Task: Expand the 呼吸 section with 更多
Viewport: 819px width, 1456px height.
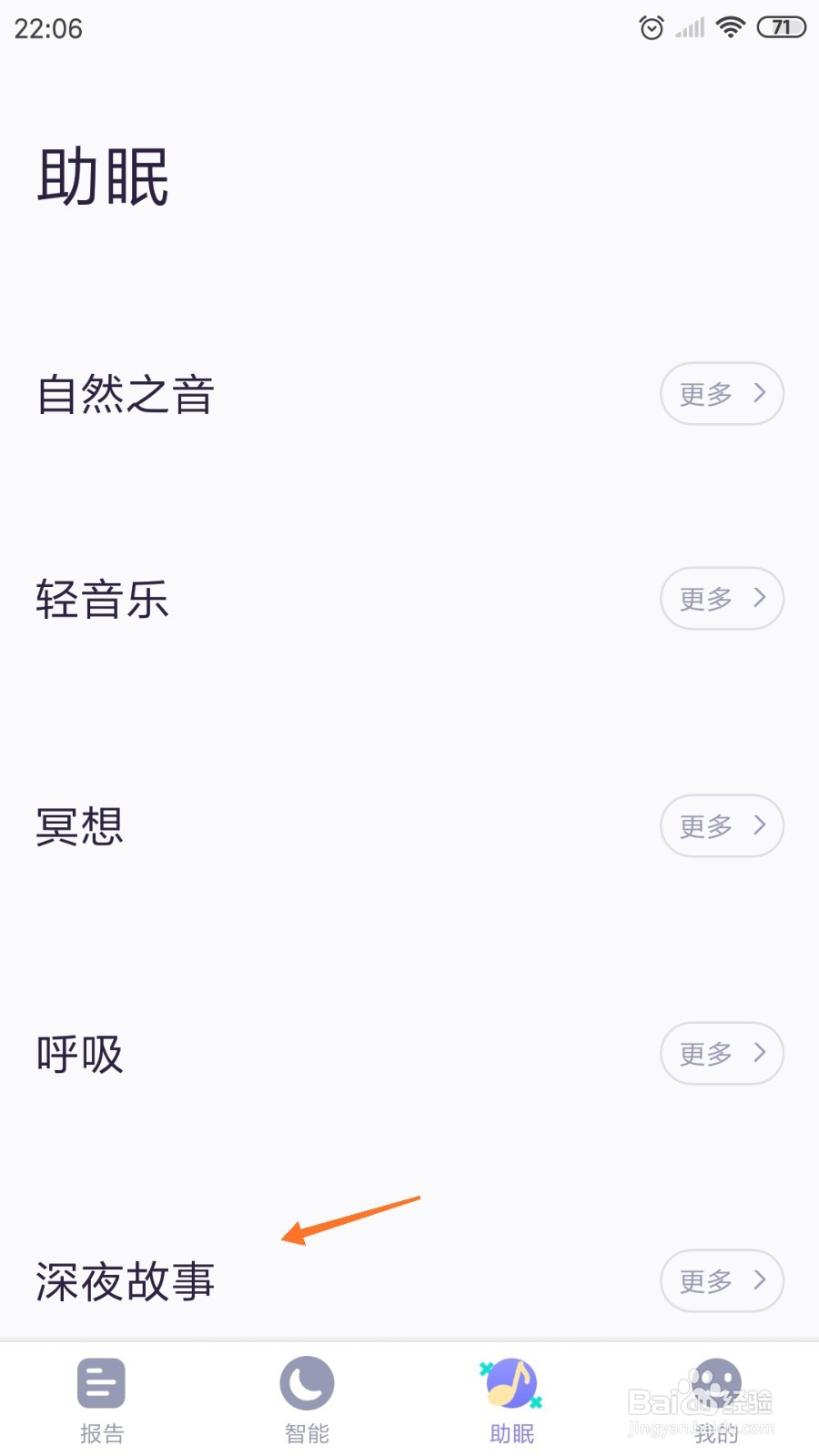Action: point(722,1054)
